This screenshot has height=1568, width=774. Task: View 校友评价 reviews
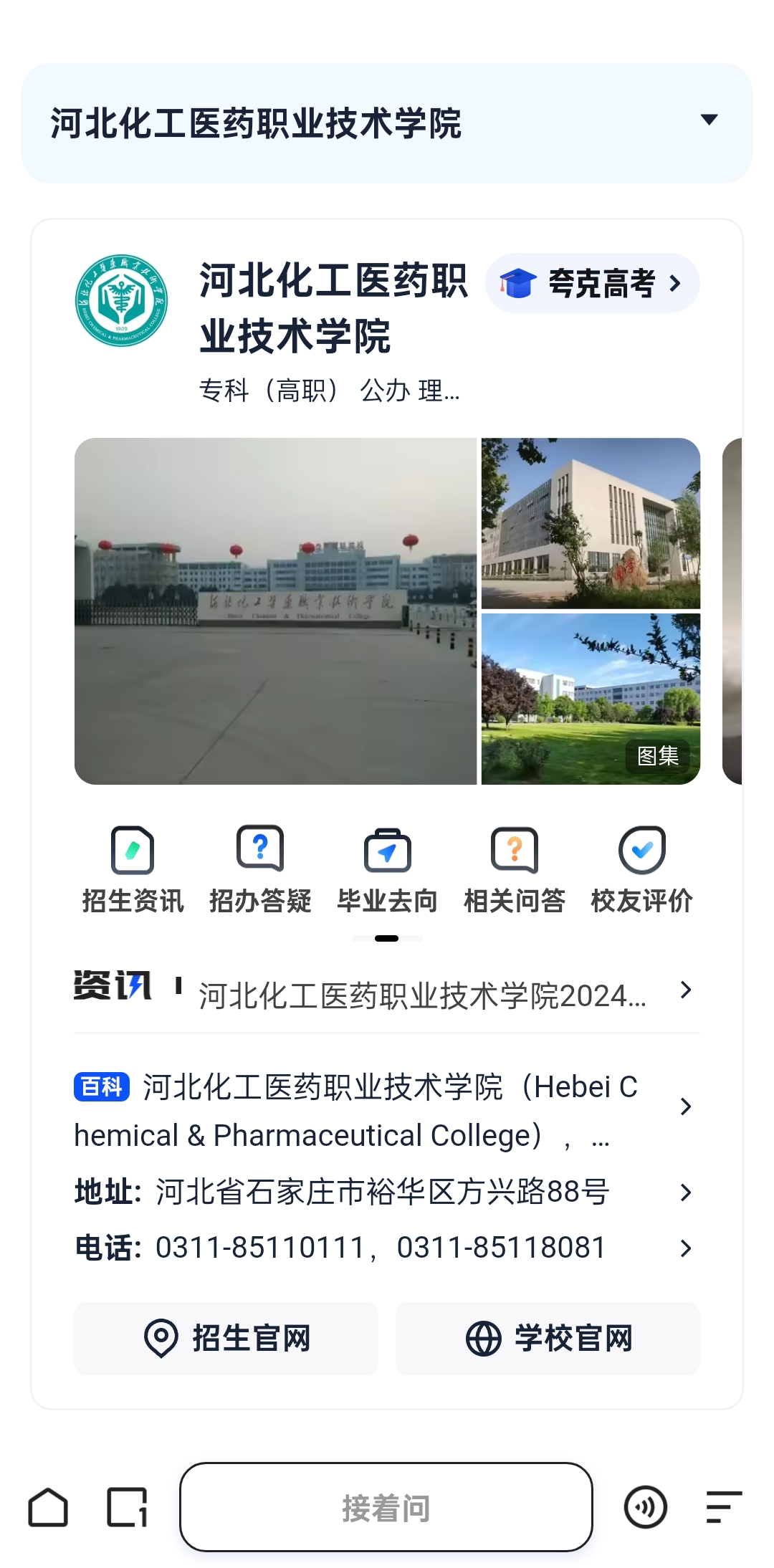pyautogui.click(x=641, y=870)
